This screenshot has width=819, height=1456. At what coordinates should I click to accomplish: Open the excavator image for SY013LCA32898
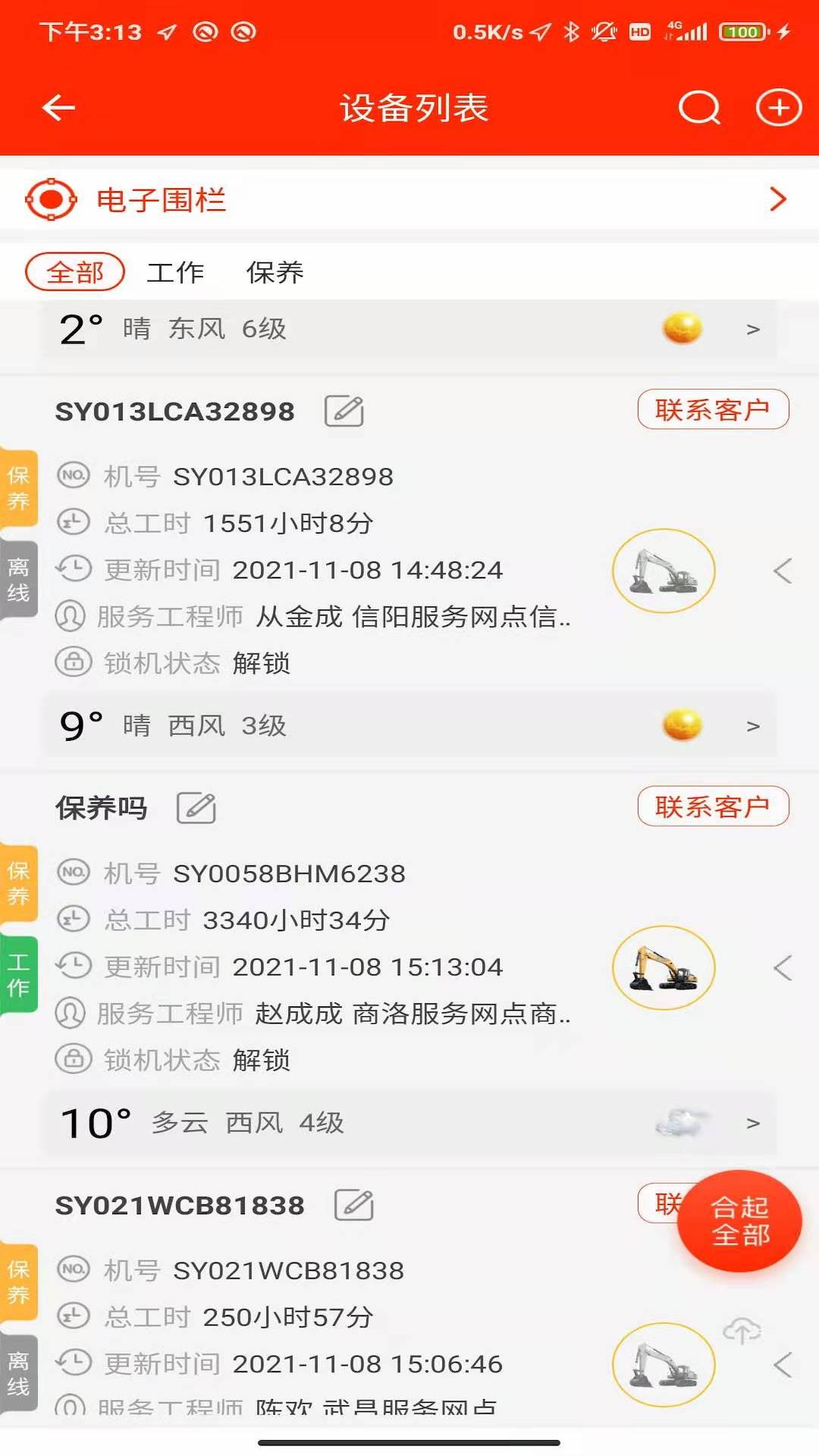pyautogui.click(x=664, y=571)
